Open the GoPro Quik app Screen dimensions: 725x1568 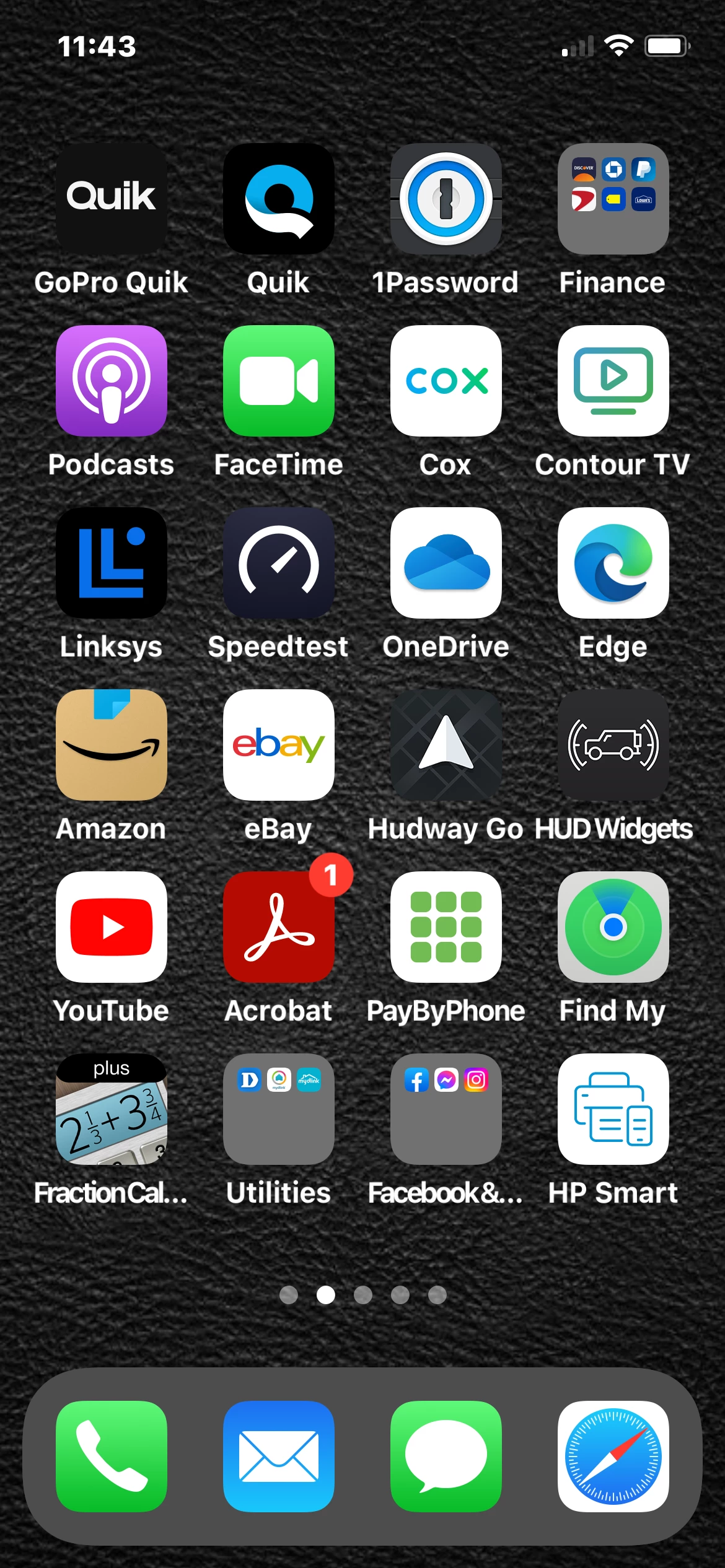112,199
